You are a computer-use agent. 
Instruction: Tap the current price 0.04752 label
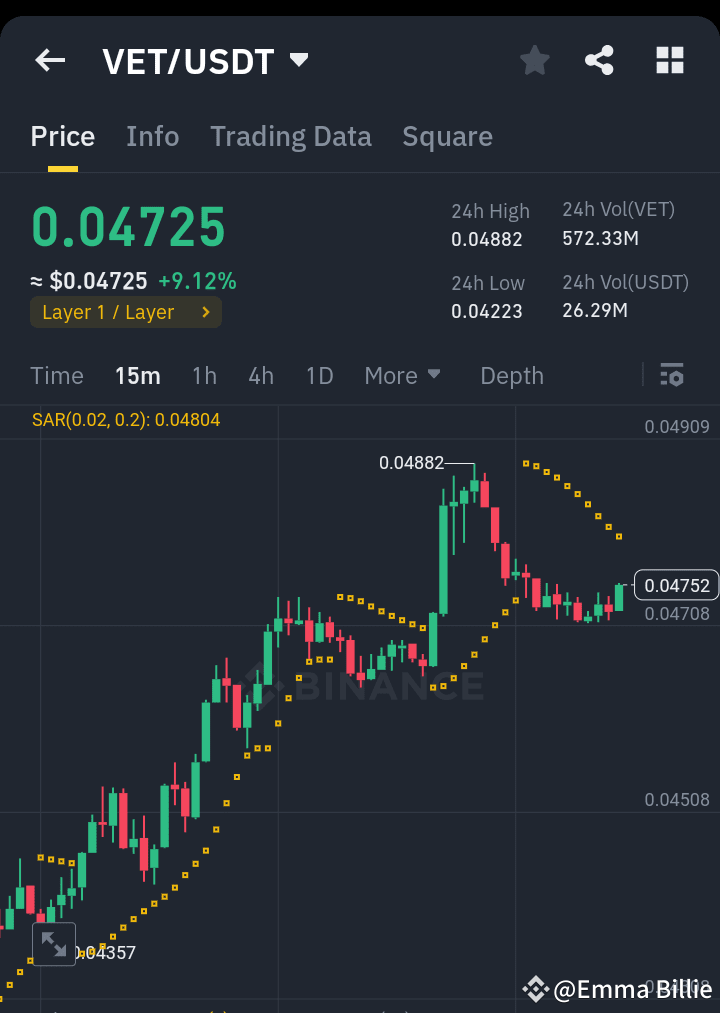676,585
